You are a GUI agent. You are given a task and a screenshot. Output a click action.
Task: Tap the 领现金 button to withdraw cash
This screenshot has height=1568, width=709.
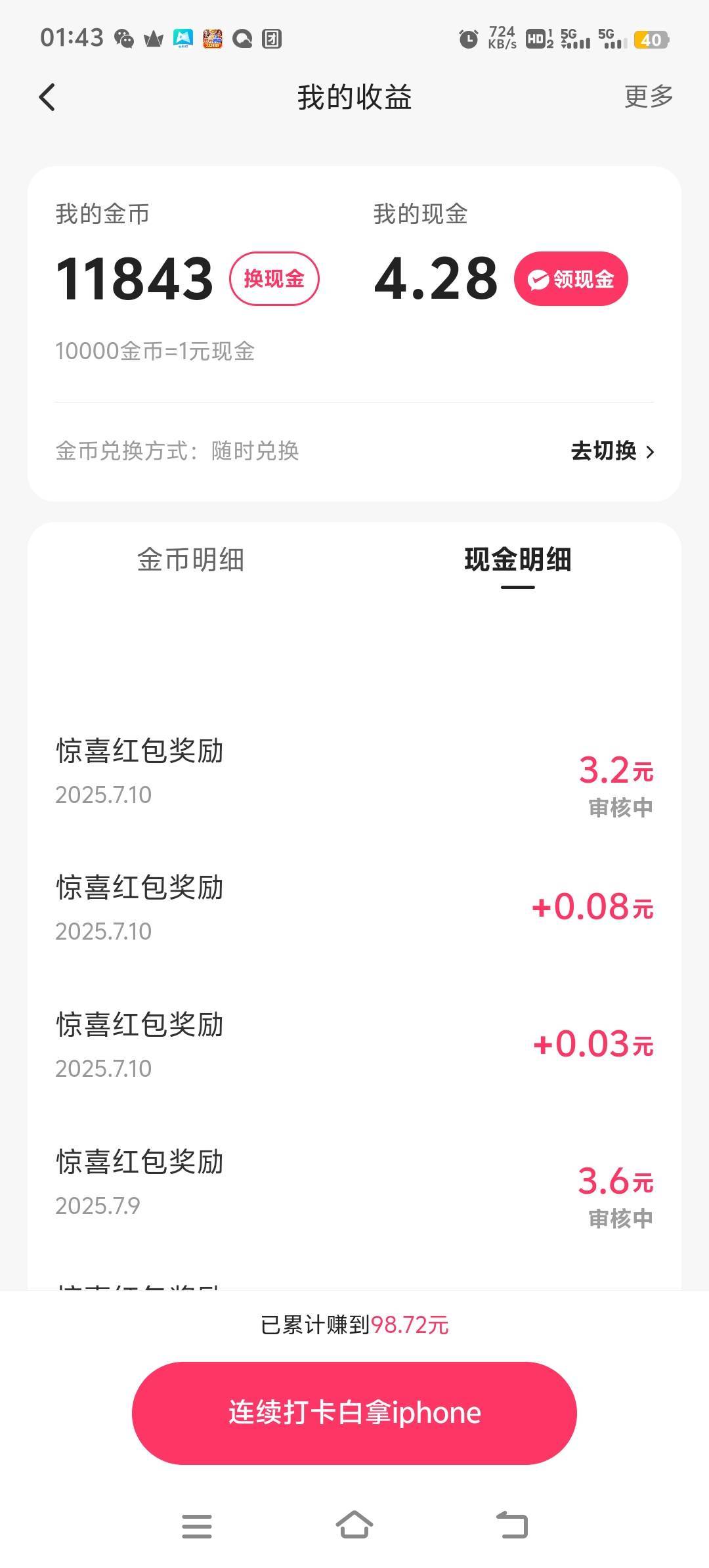coord(570,278)
